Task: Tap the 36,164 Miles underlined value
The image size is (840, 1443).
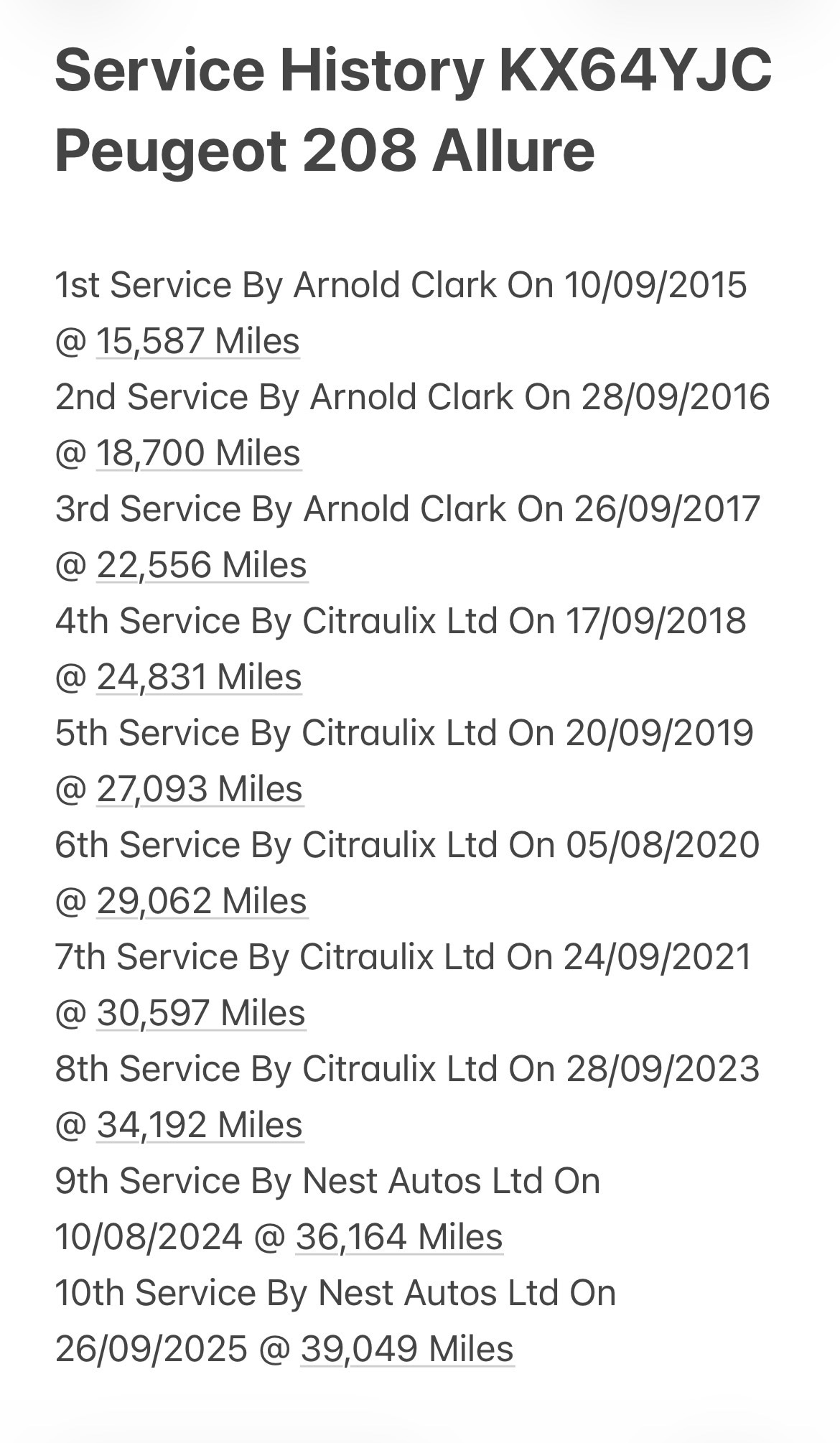Action: tap(398, 1237)
